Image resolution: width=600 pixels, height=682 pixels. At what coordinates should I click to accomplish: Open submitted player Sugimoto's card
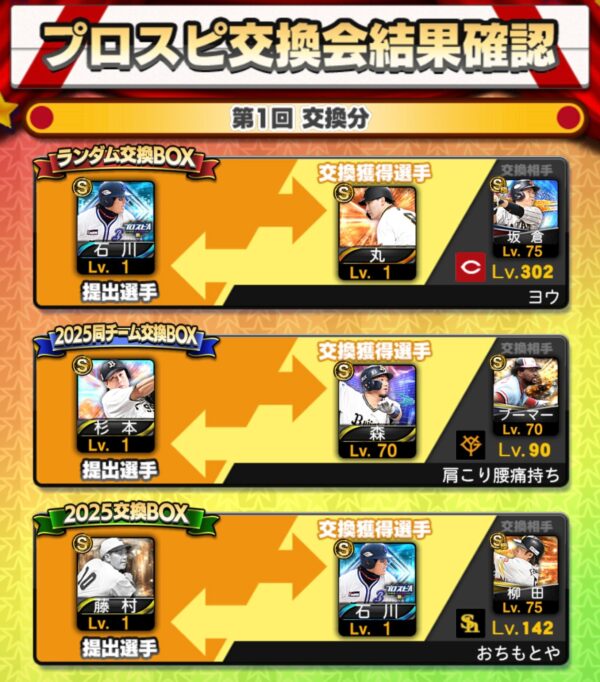click(116, 407)
